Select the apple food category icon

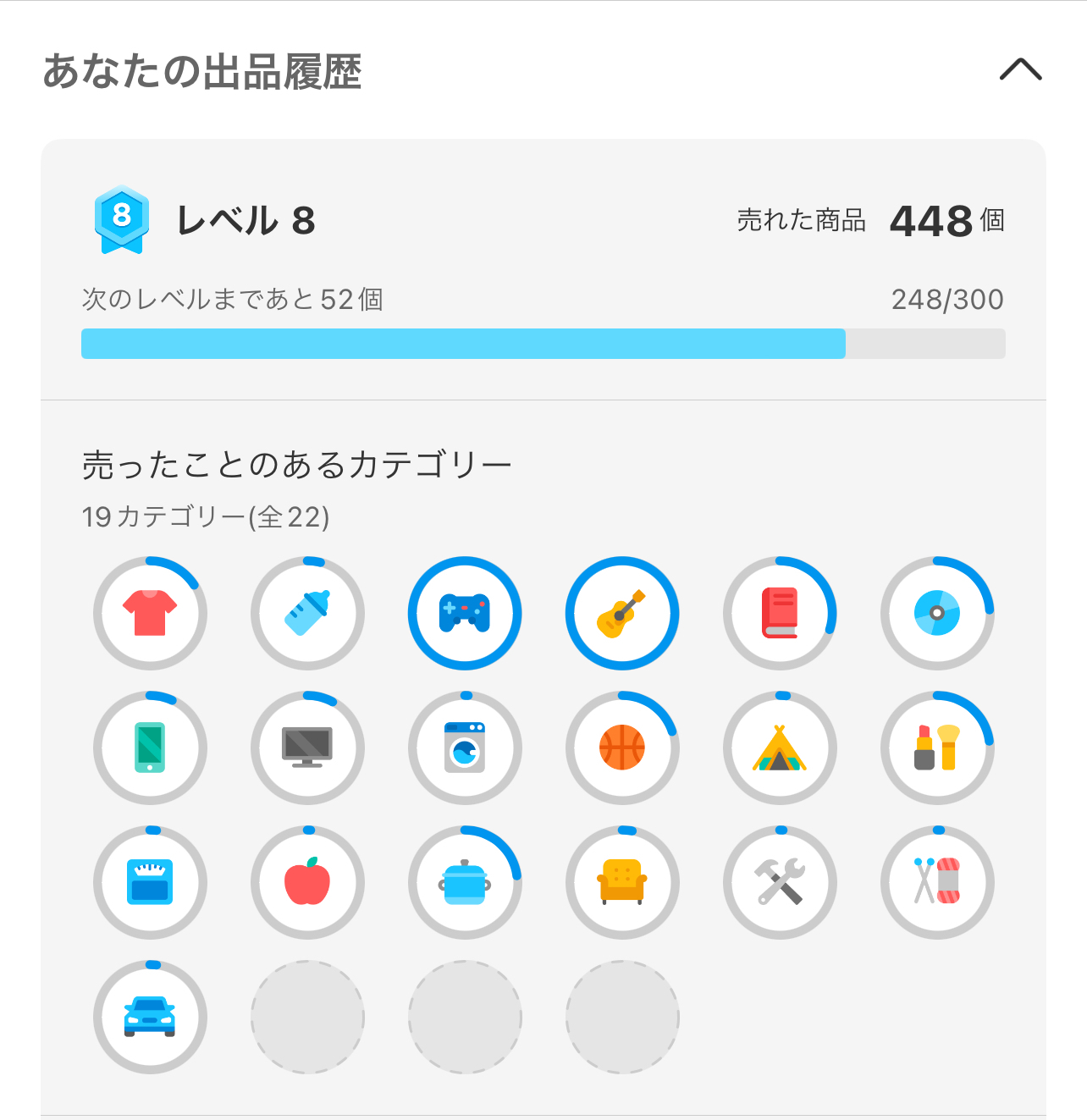(307, 882)
